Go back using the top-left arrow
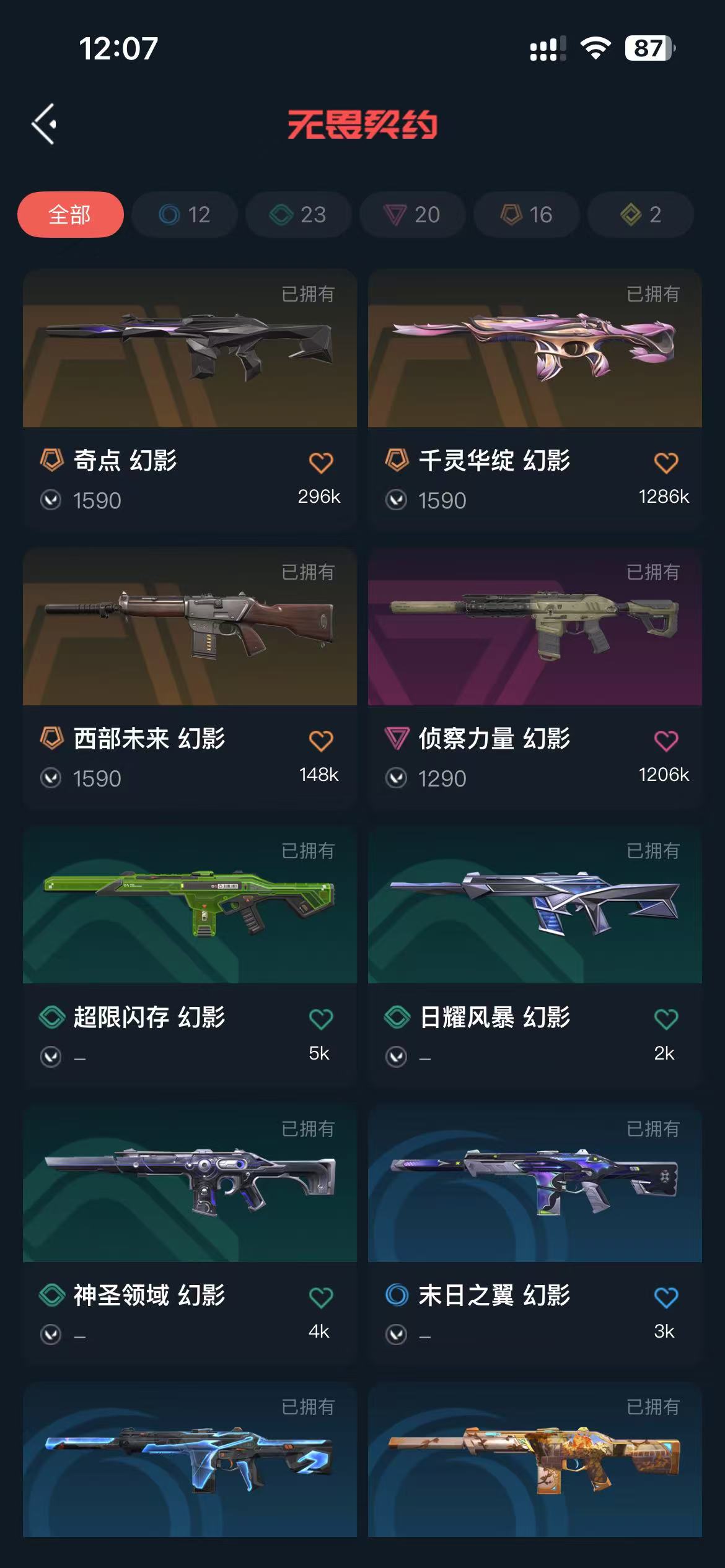Image resolution: width=725 pixels, height=1568 pixels. coord(45,124)
